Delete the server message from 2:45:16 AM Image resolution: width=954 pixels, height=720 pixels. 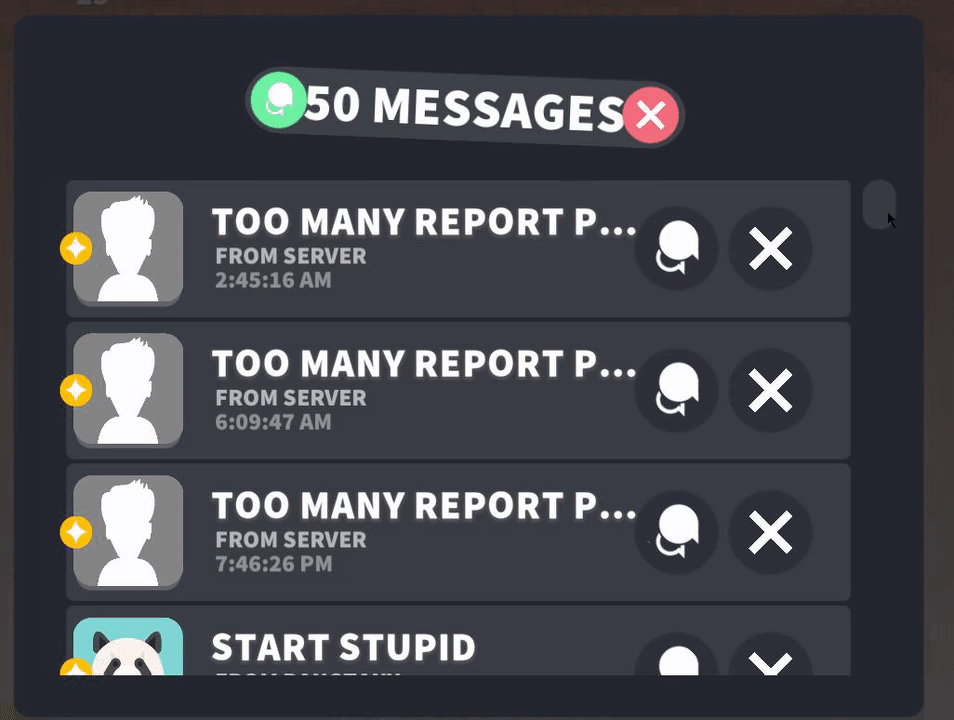point(770,248)
